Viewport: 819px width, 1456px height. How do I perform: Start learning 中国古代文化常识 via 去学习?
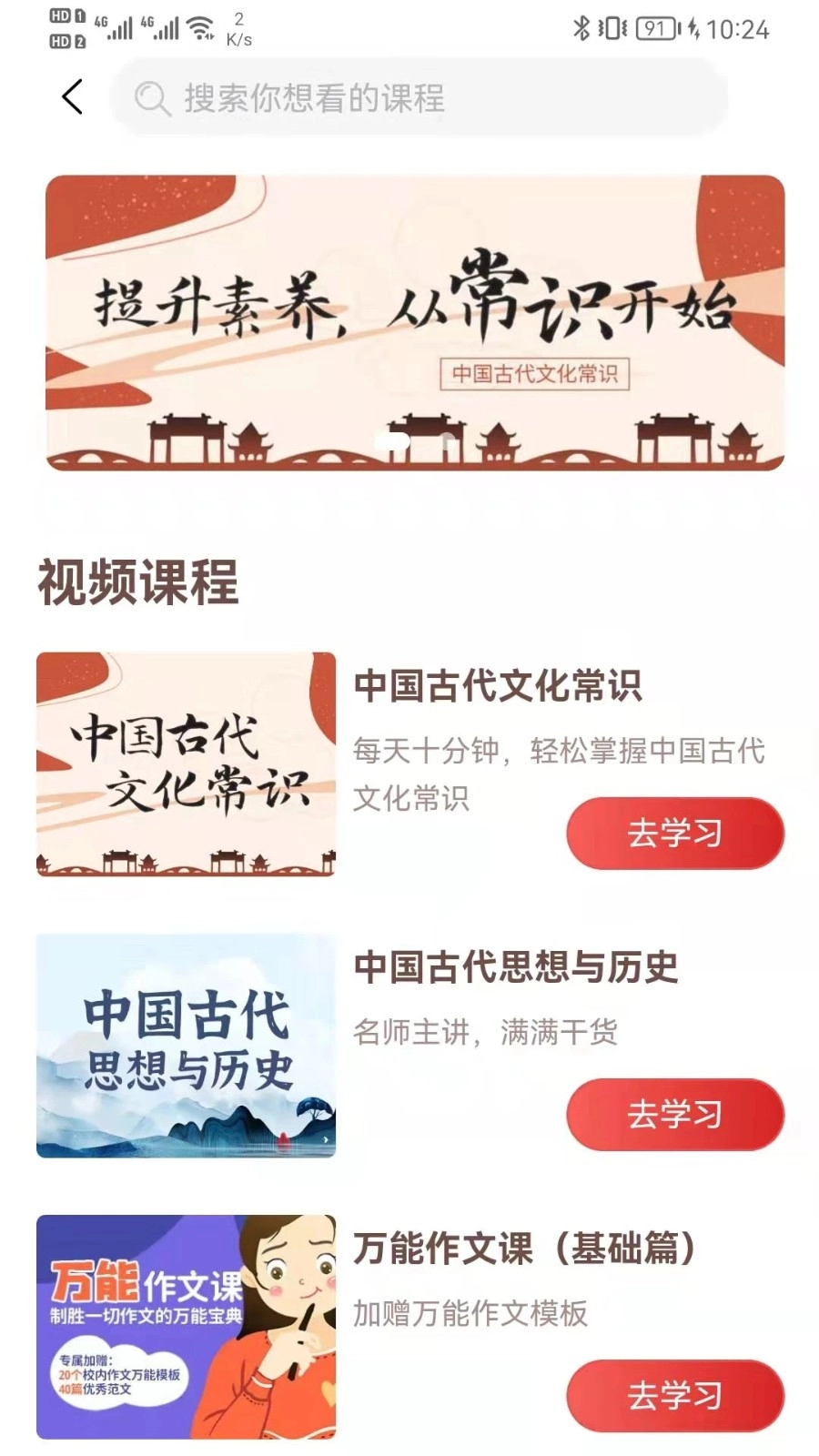click(x=674, y=833)
